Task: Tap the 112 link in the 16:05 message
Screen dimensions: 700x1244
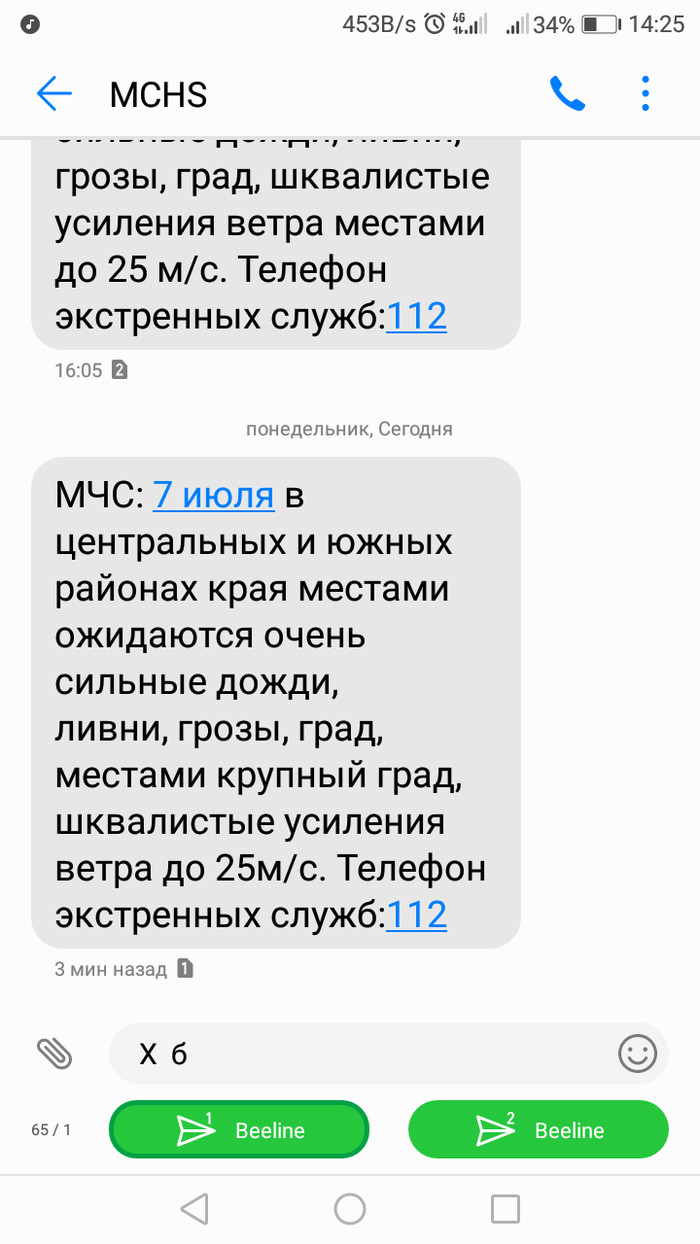Action: coord(416,316)
